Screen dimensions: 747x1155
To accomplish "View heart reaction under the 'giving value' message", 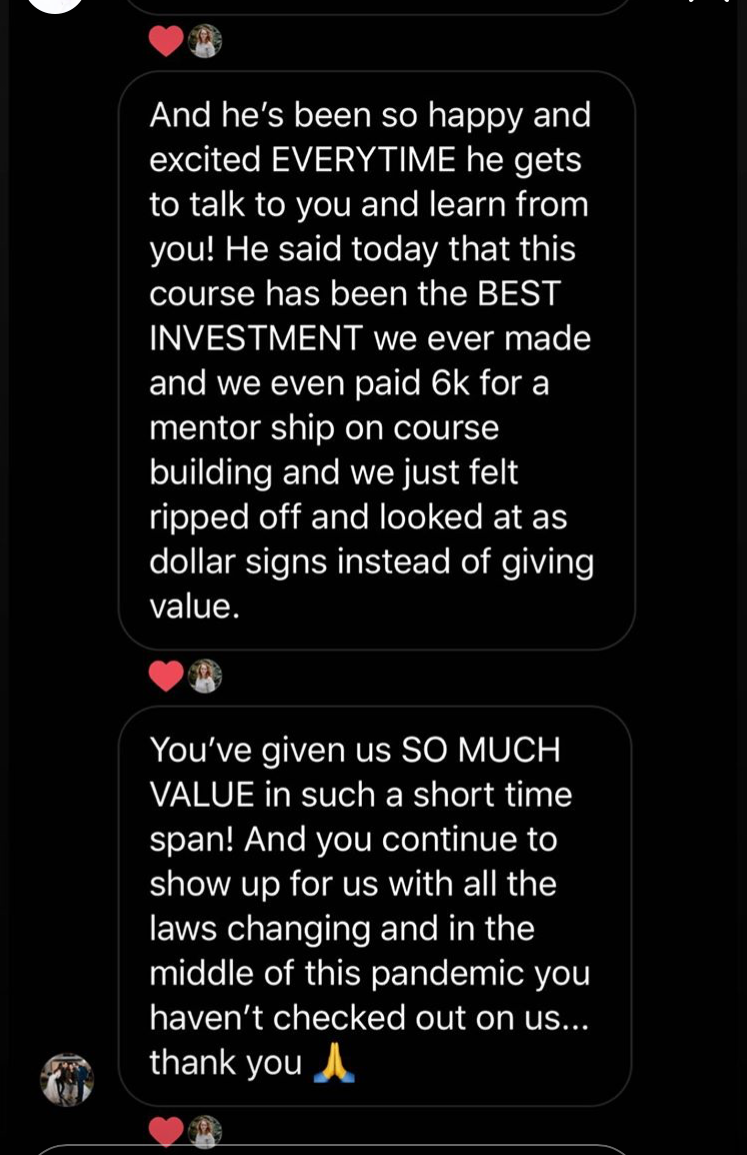I will tap(167, 677).
